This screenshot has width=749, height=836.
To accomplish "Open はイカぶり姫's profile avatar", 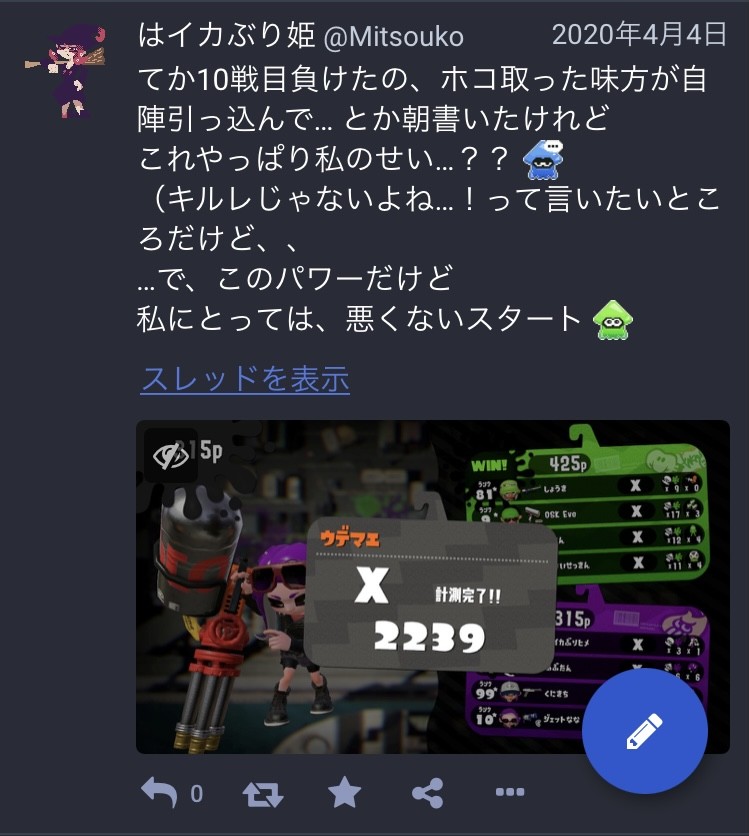I will [x=67, y=72].
